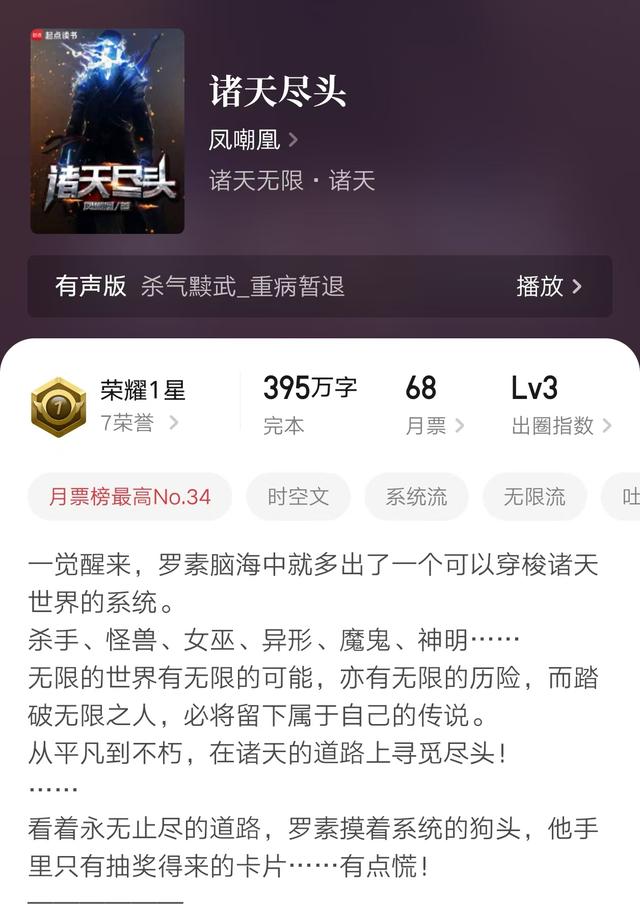Open the book cover for 诸天尽头
The width and height of the screenshot is (640, 907).
point(107,131)
